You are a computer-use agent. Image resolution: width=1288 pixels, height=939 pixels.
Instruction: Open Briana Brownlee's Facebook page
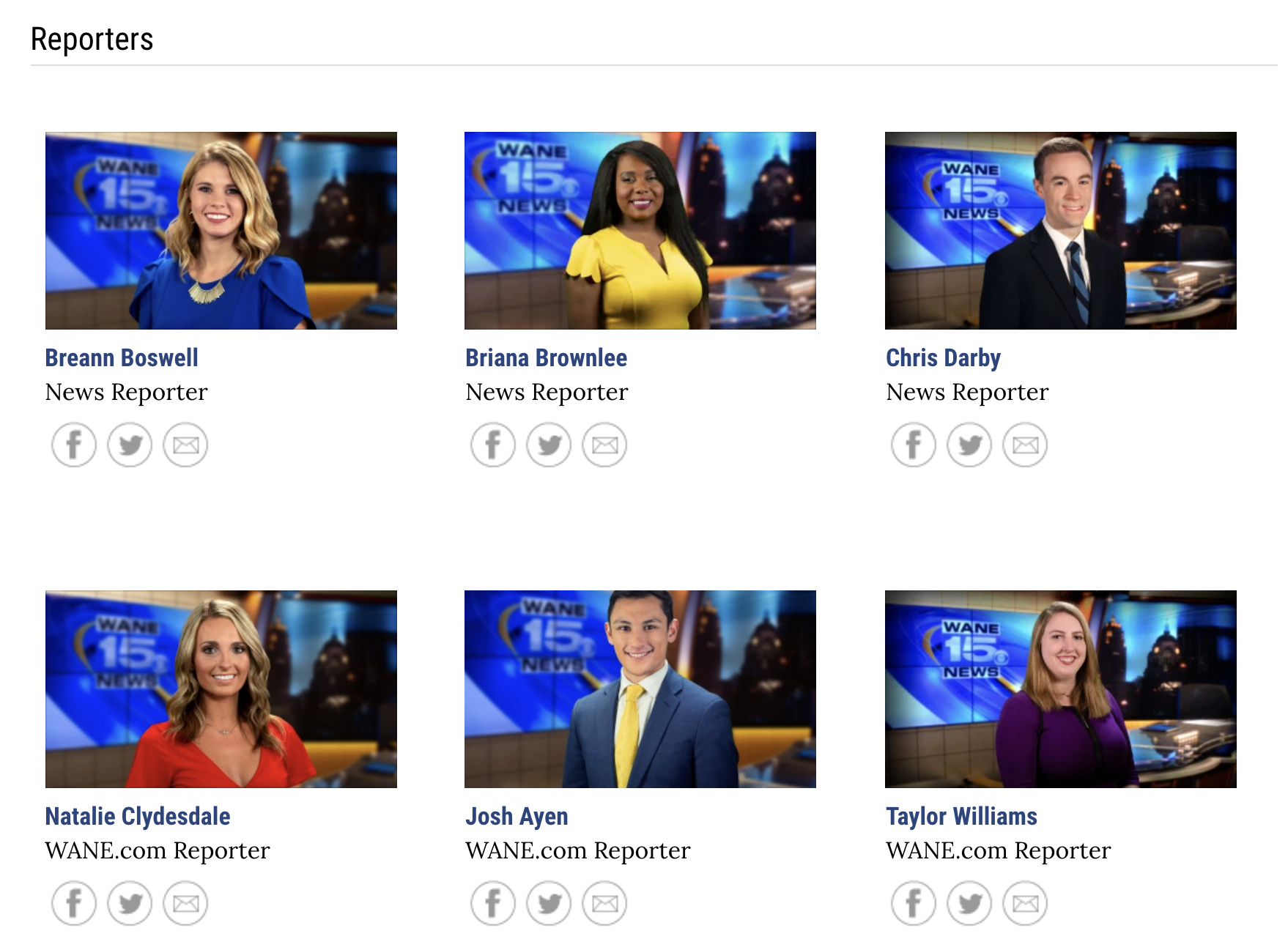(x=493, y=445)
